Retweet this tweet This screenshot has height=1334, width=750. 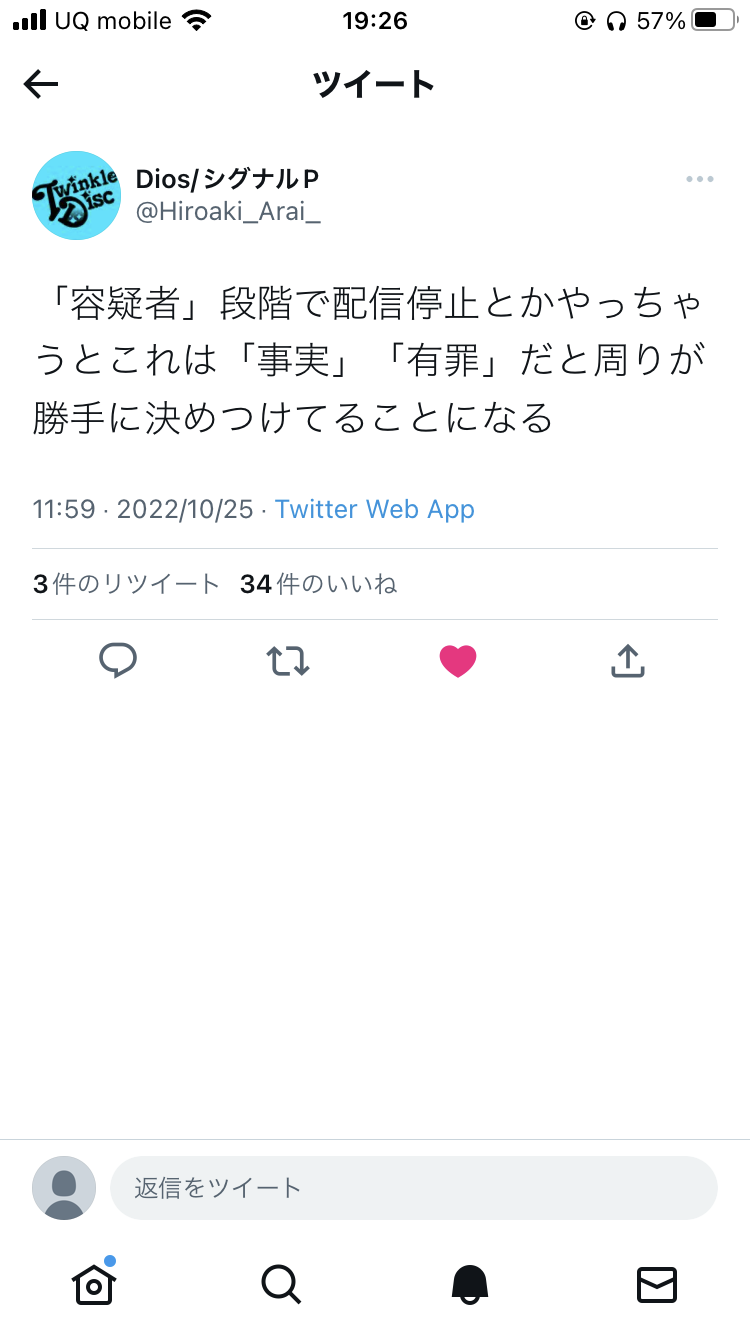(x=288, y=661)
